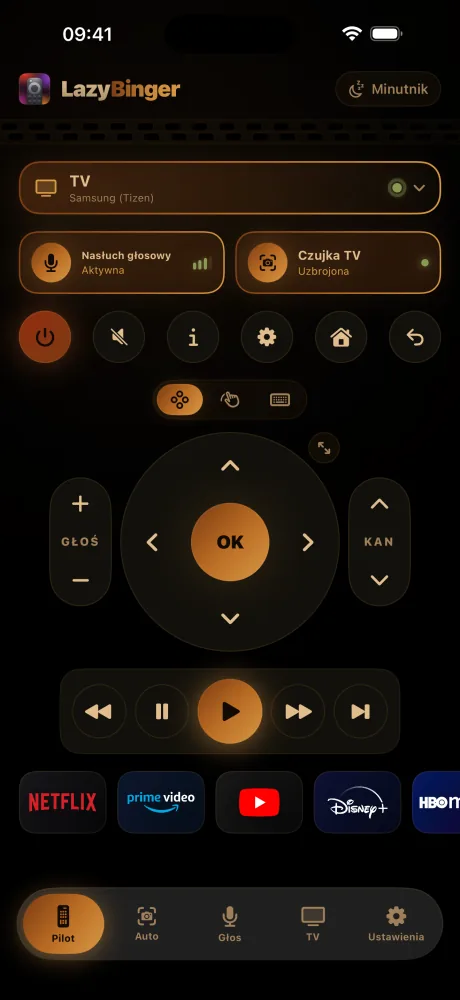
Task: Tap the orange power button
Action: coord(45,337)
